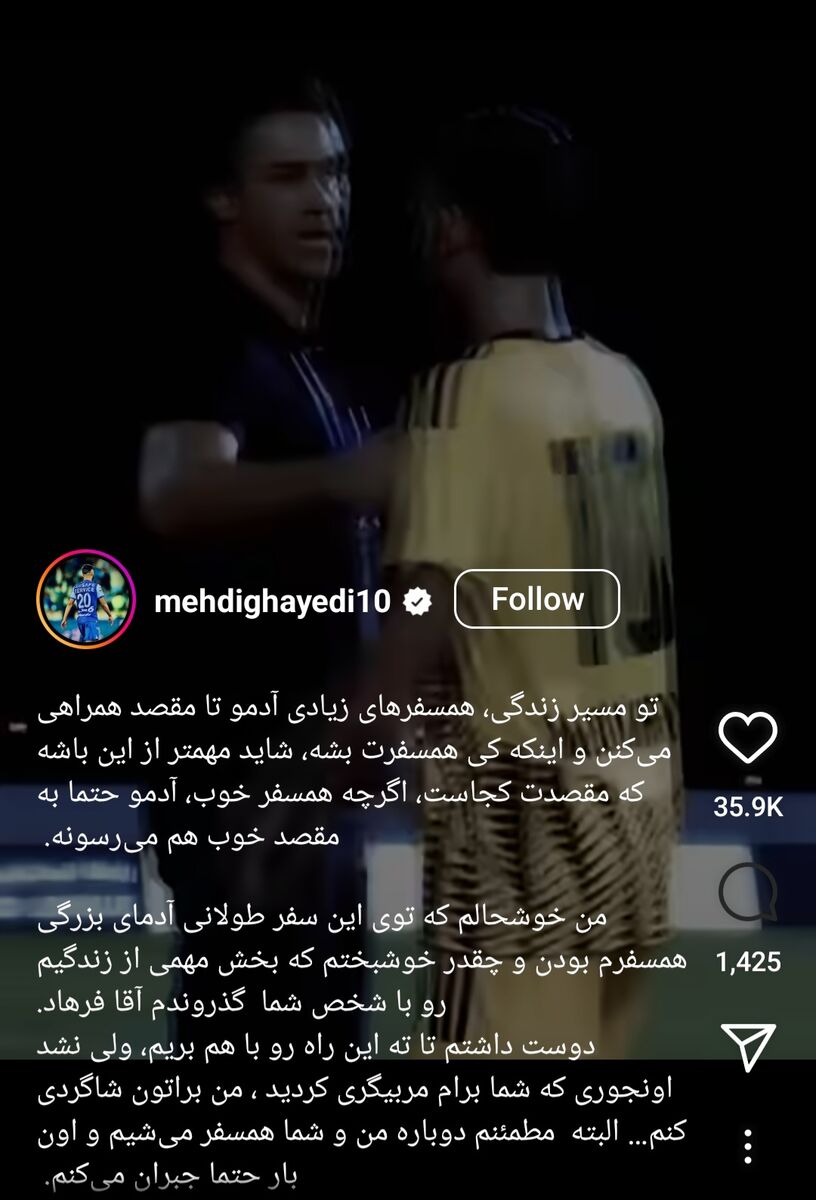Image resolution: width=816 pixels, height=1200 pixels.
Task: Click the Follow button to subscribe
Action: pos(536,599)
